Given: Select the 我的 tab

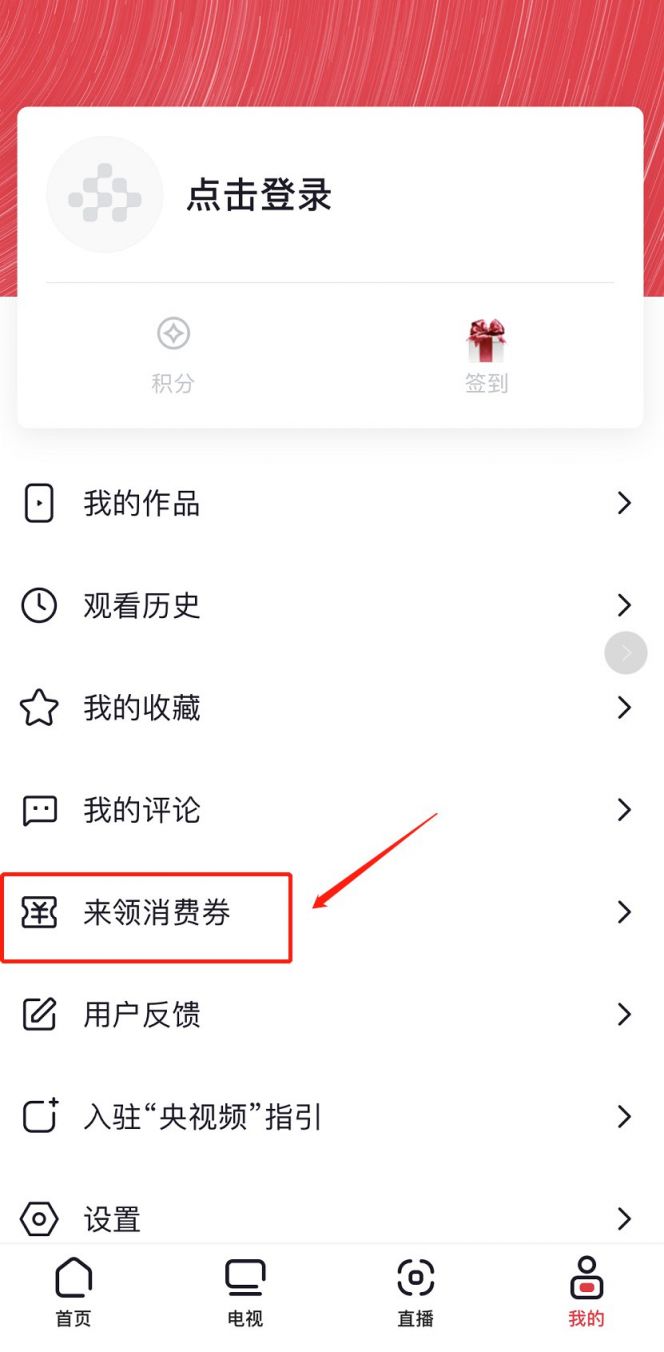Looking at the screenshot, I should 586,1292.
